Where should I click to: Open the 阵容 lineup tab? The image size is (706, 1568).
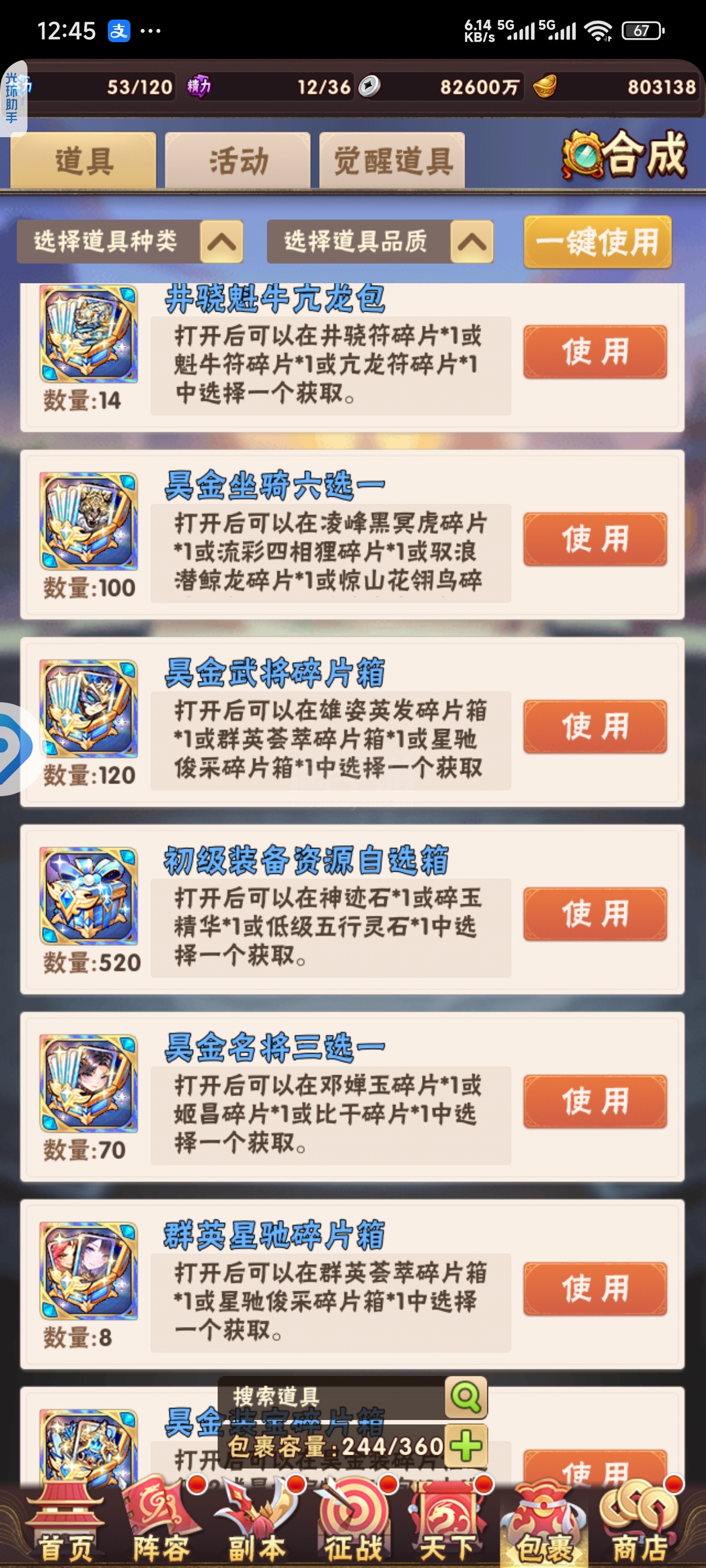coord(161,1523)
